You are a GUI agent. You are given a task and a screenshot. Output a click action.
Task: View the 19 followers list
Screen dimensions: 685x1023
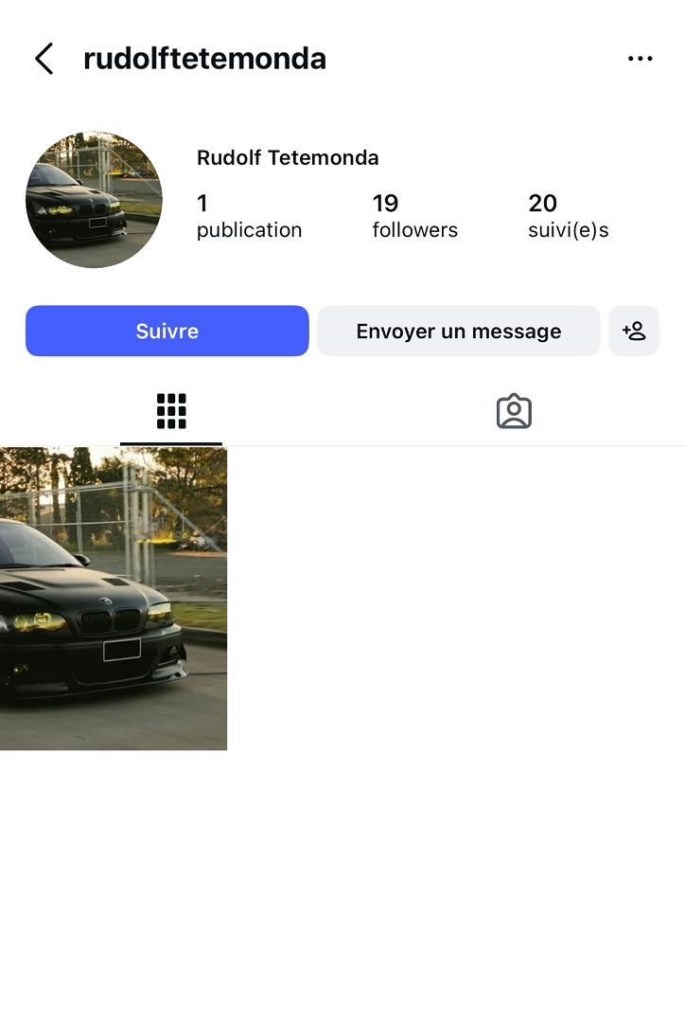[414, 216]
